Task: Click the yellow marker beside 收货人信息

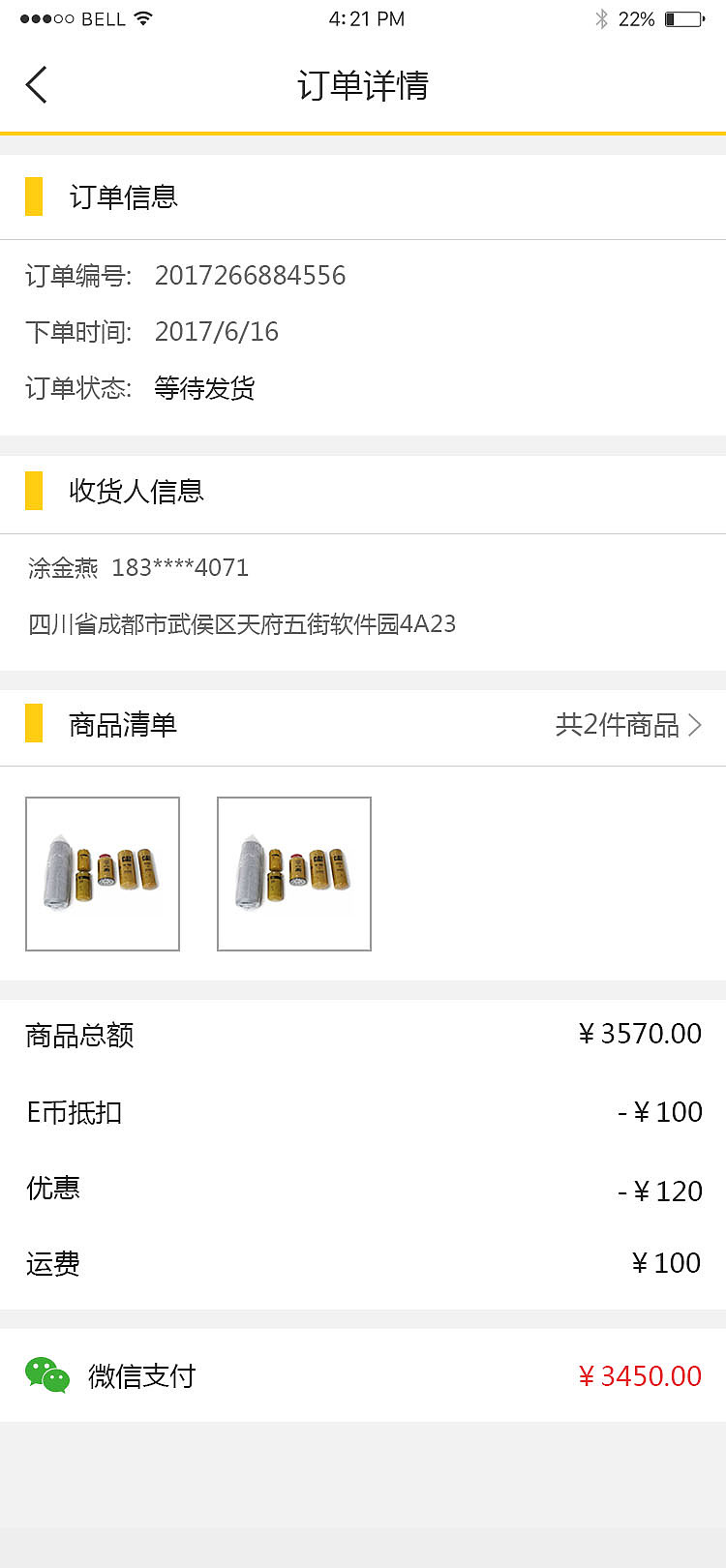Action: (35, 493)
